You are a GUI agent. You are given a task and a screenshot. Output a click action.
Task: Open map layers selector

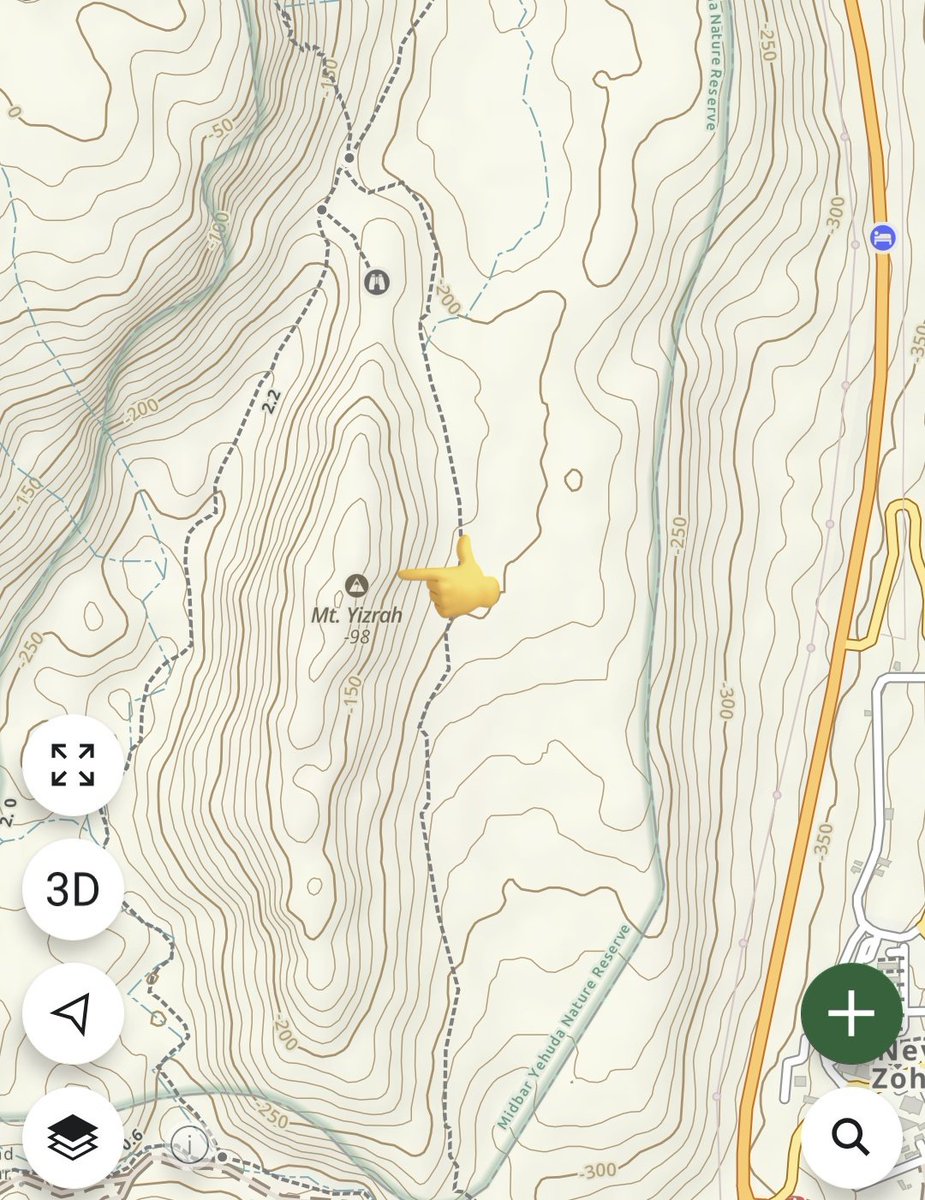73,1138
